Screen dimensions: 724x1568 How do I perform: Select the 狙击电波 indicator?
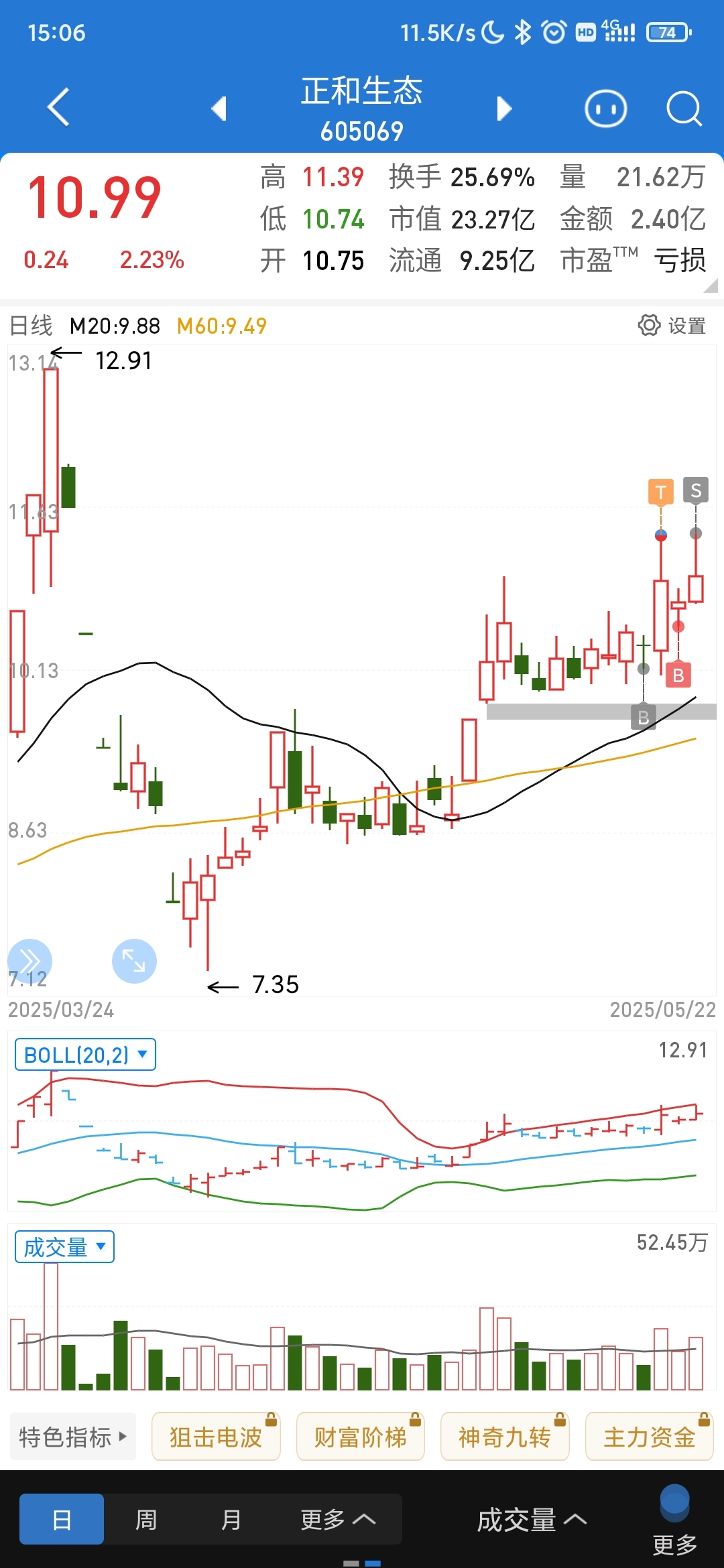216,1437
